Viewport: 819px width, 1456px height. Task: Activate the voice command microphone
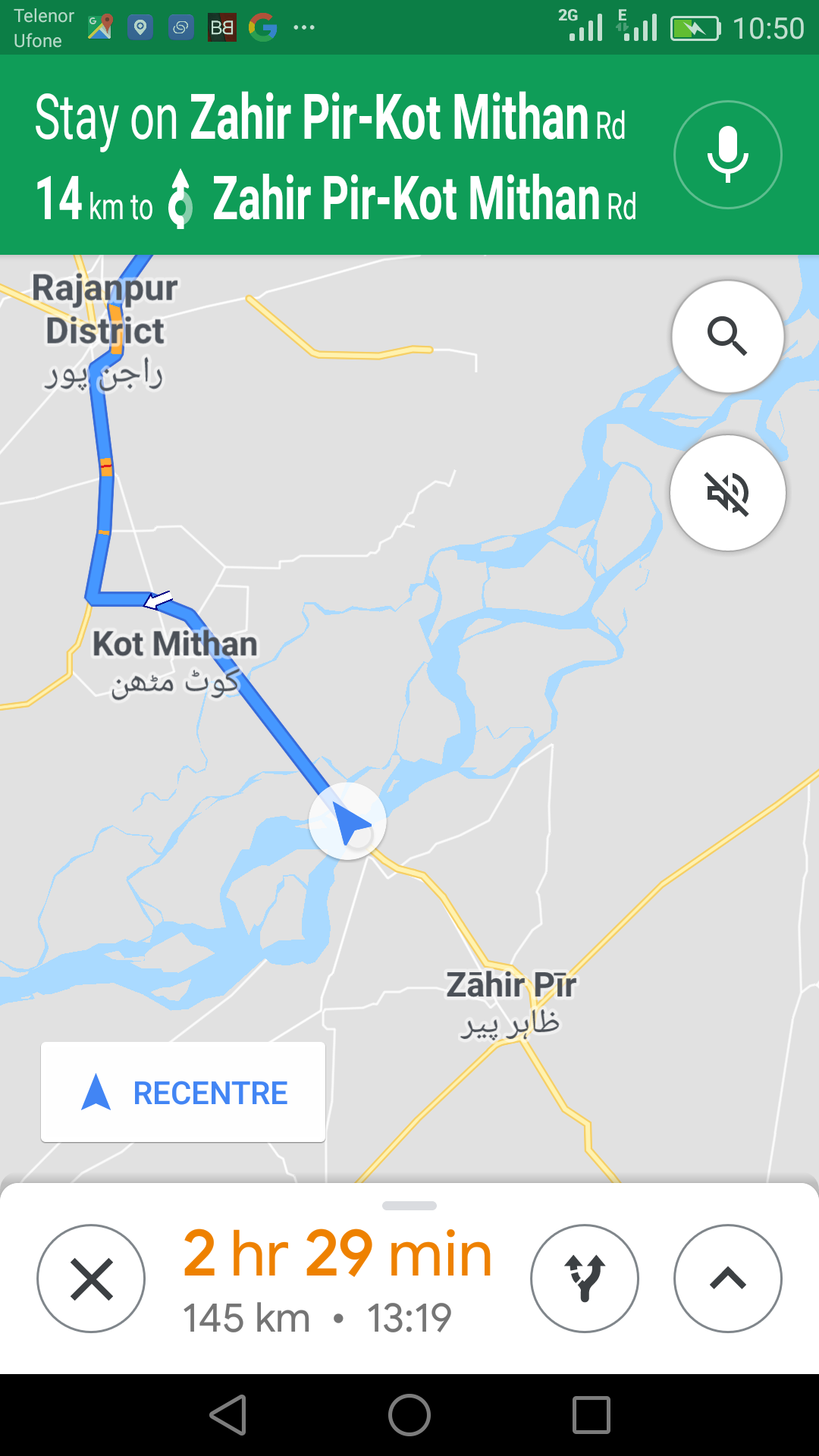click(x=727, y=155)
